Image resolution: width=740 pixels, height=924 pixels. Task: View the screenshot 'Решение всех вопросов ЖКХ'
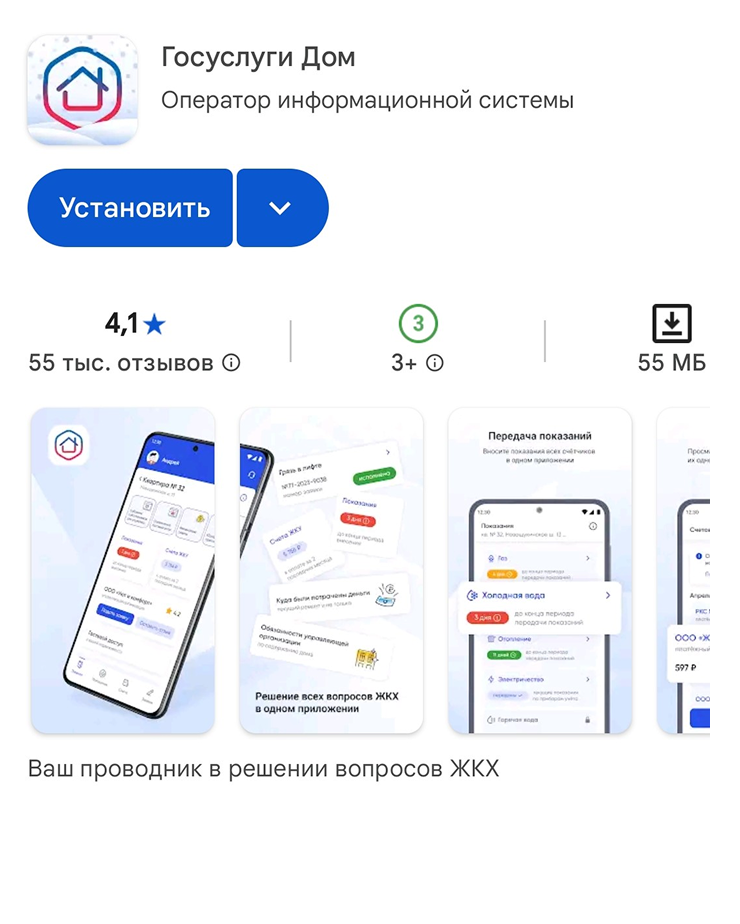point(331,570)
